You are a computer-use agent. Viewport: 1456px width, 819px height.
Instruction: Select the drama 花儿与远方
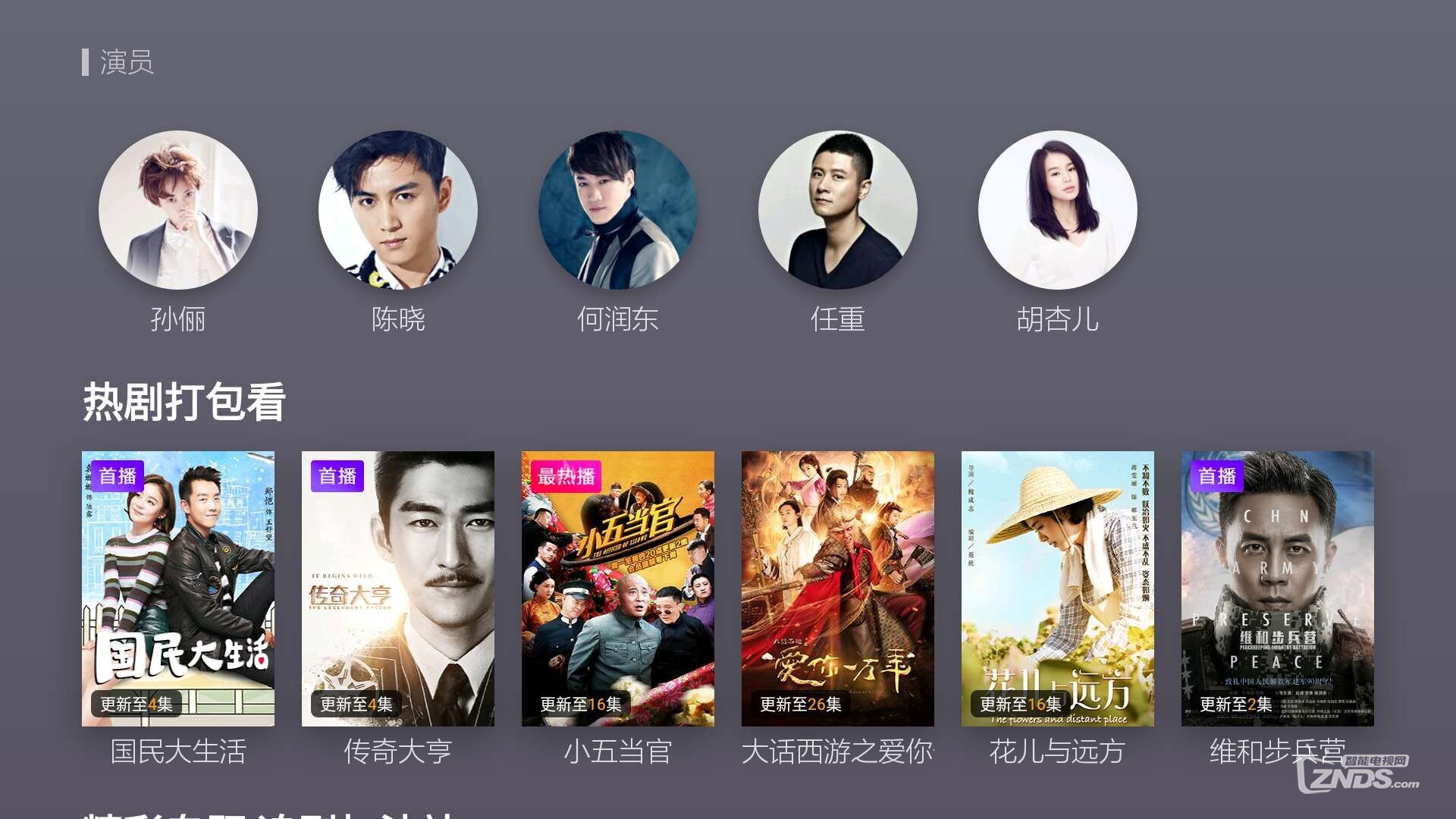point(1058,588)
